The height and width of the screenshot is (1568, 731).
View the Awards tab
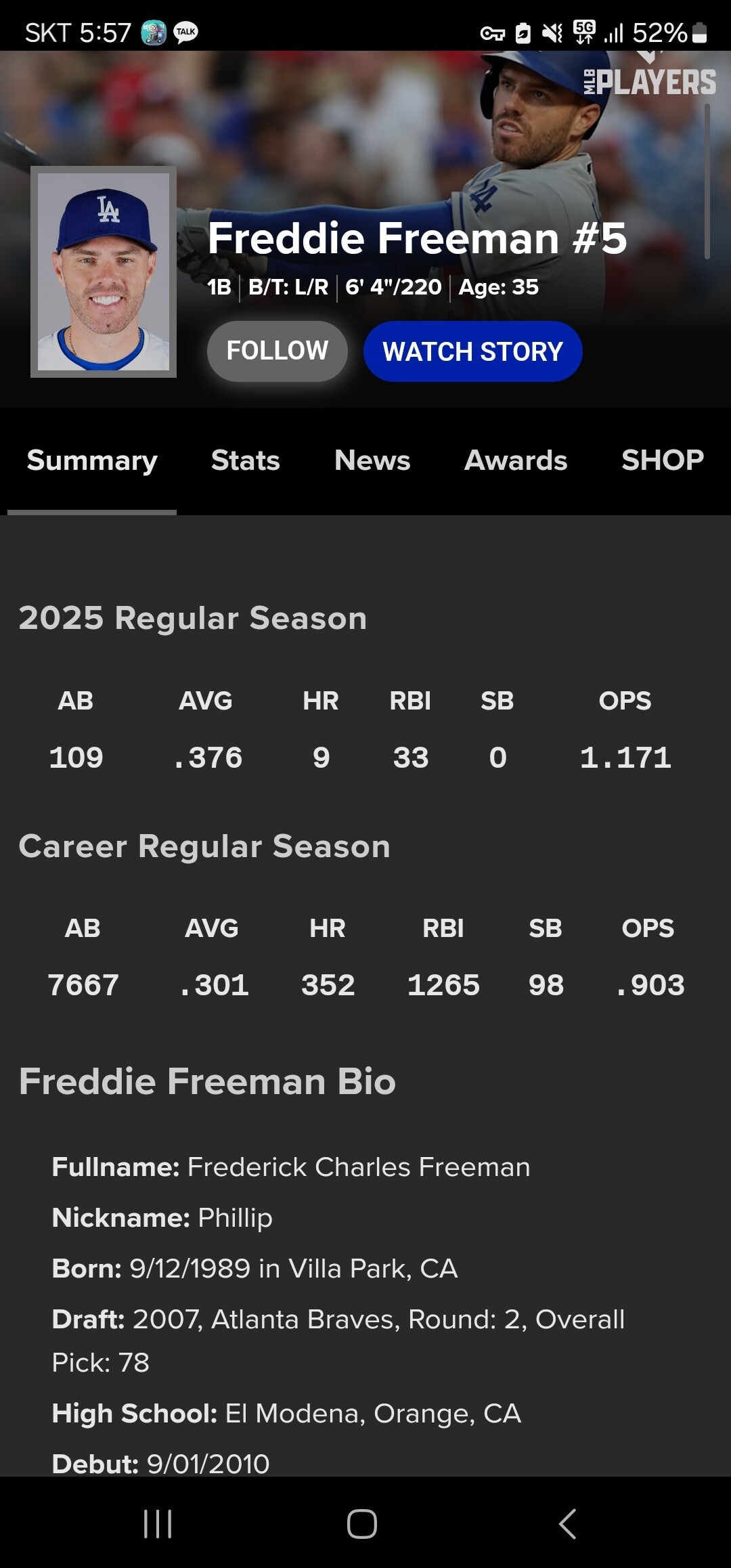pos(515,461)
